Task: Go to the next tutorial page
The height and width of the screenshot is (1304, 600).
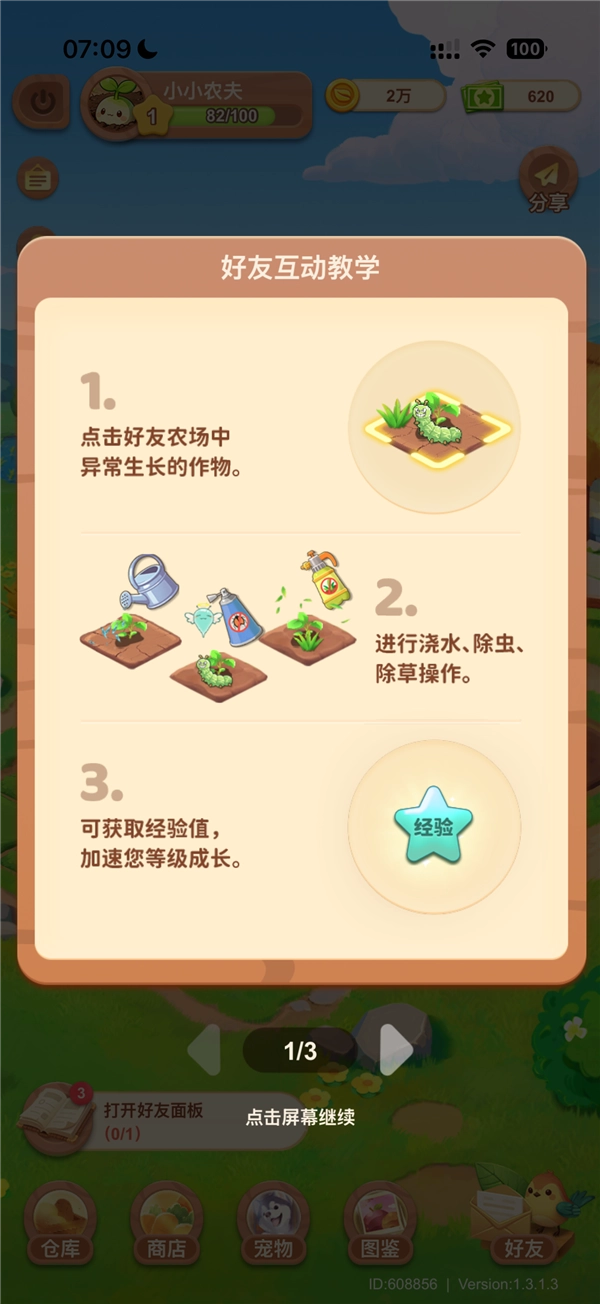Action: tap(396, 1050)
